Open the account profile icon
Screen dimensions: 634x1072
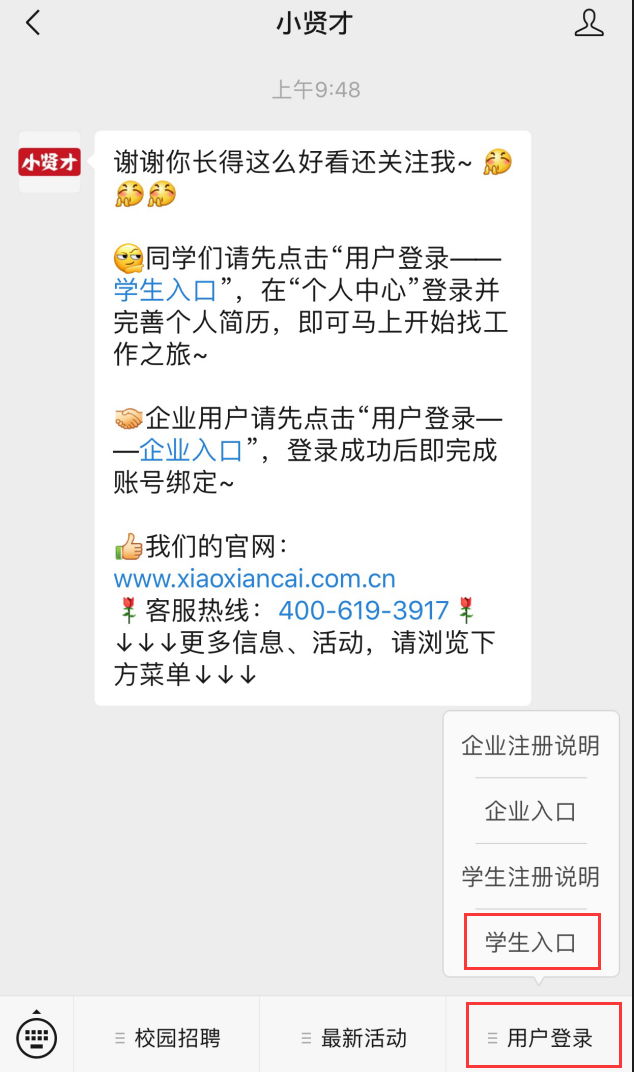tap(588, 23)
